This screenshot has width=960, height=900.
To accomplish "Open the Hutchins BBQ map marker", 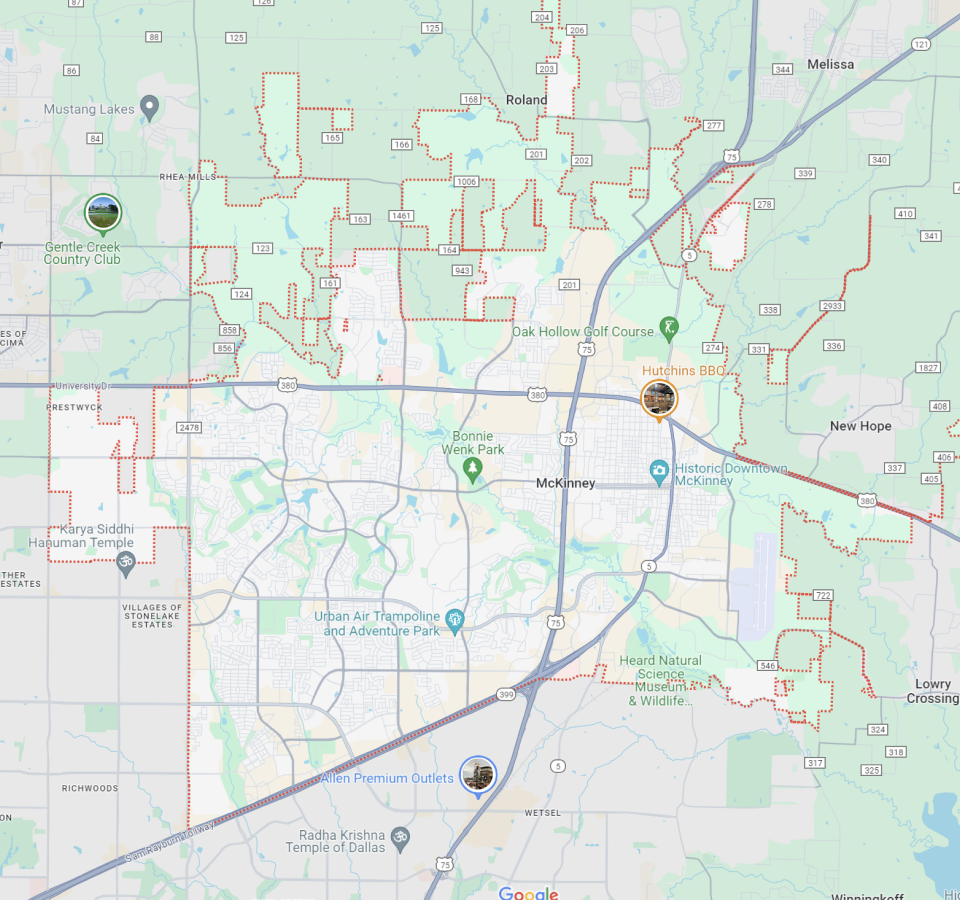I will point(659,398).
